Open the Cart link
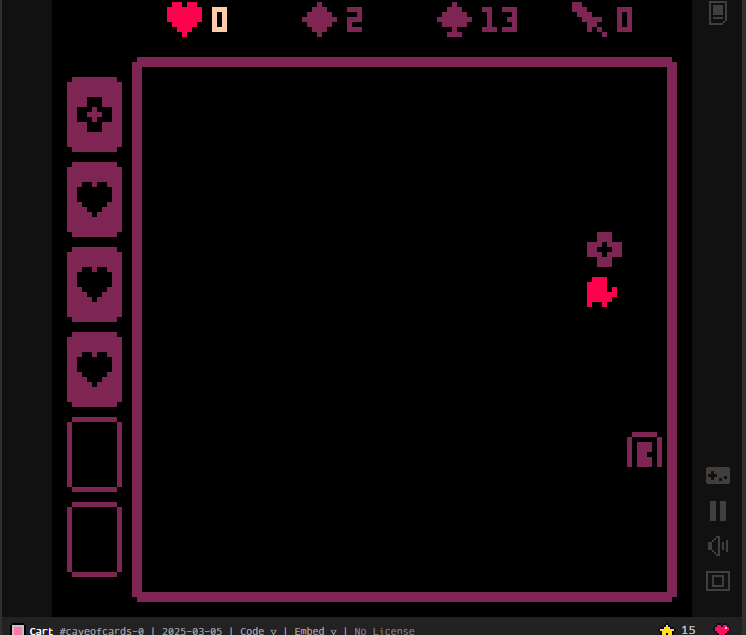This screenshot has height=635, width=746. click(x=40, y=630)
